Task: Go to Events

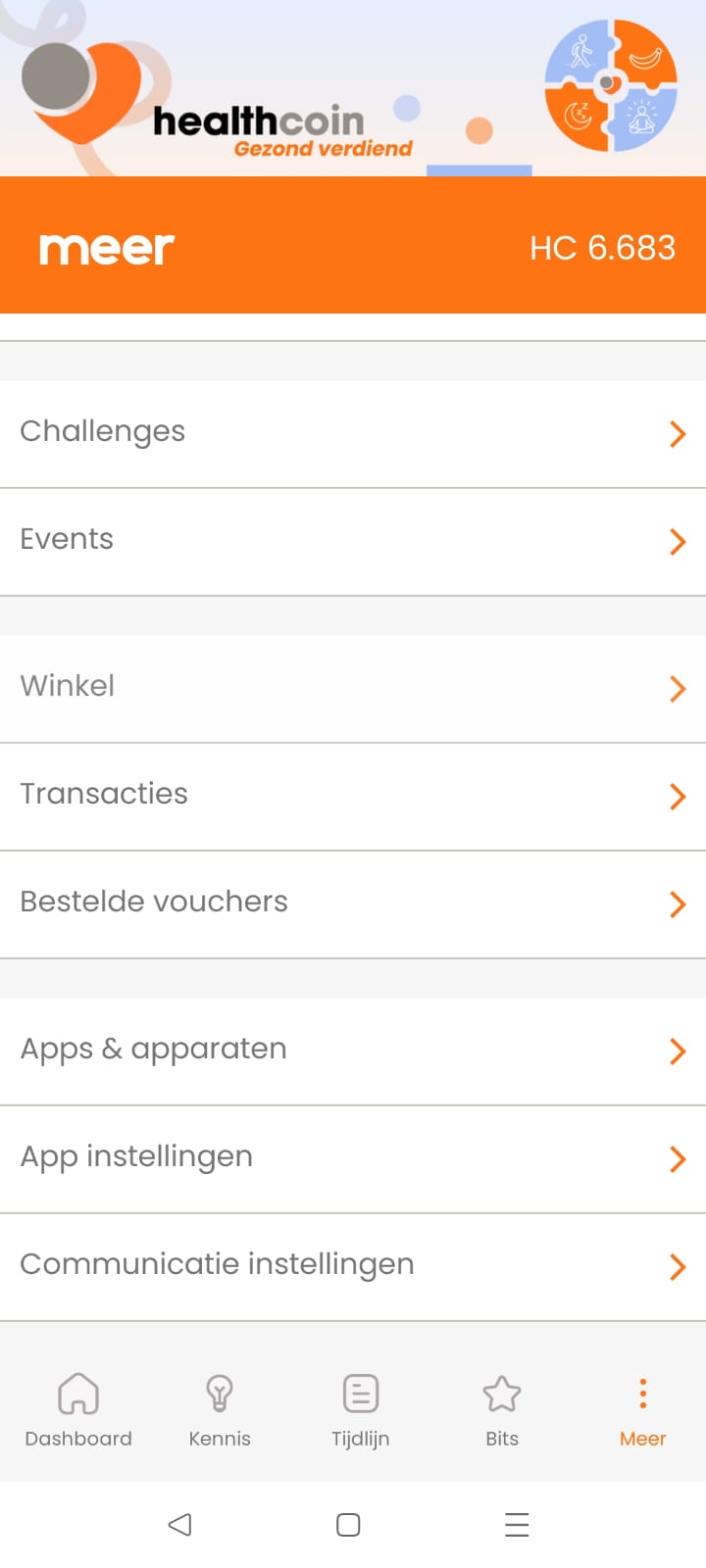Action: pos(353,541)
